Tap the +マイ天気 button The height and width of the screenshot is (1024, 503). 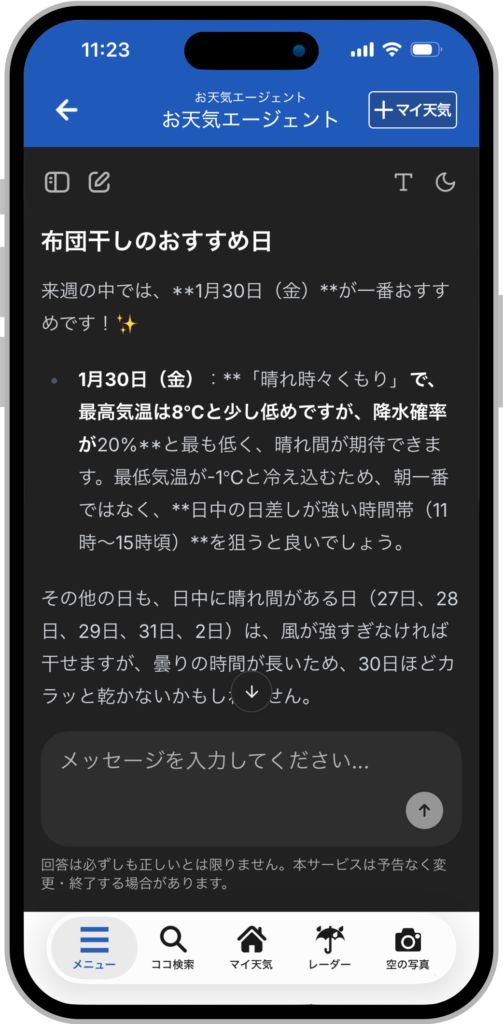[412, 110]
